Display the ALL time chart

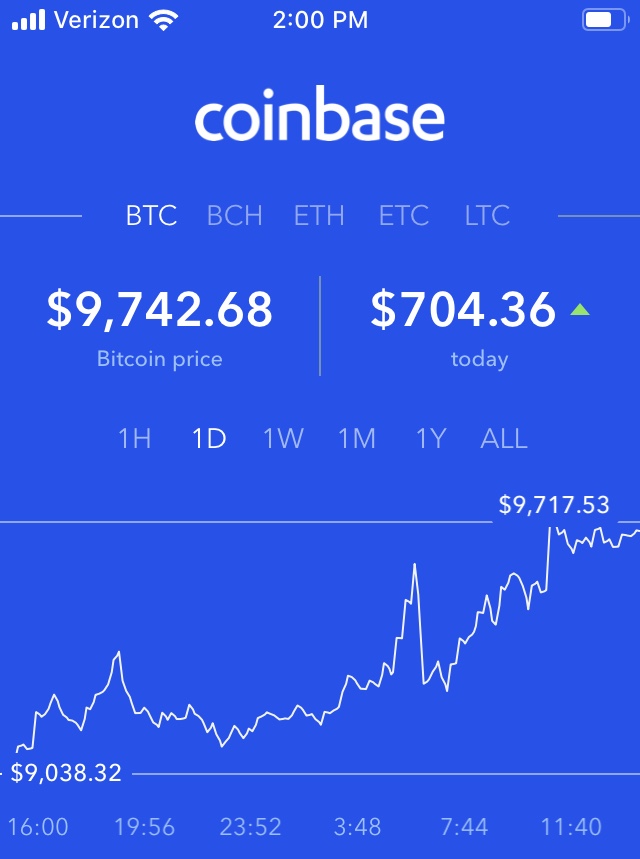504,439
